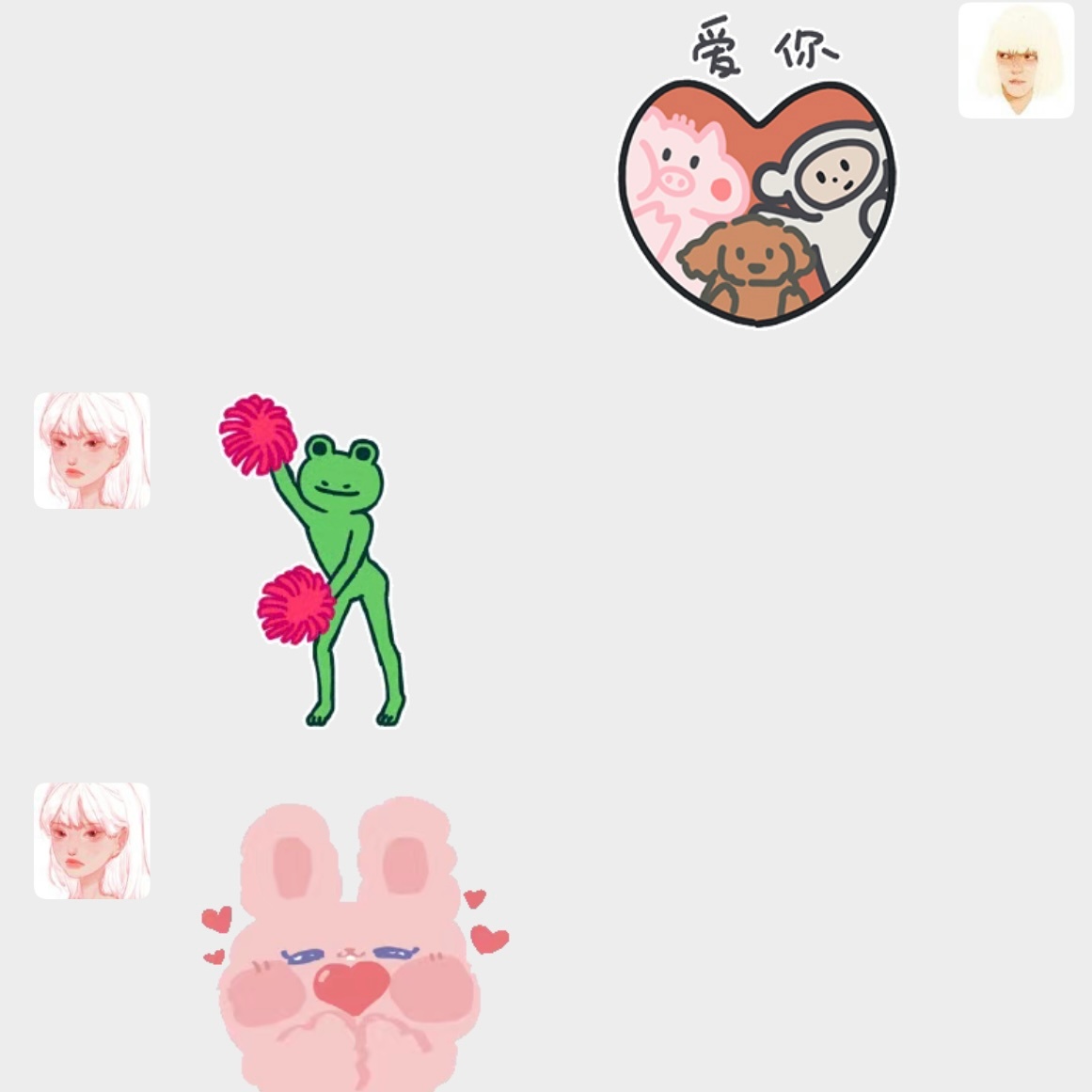Open the avatar next to the pink rabbit sticker
The height and width of the screenshot is (1092, 1092).
(92, 841)
